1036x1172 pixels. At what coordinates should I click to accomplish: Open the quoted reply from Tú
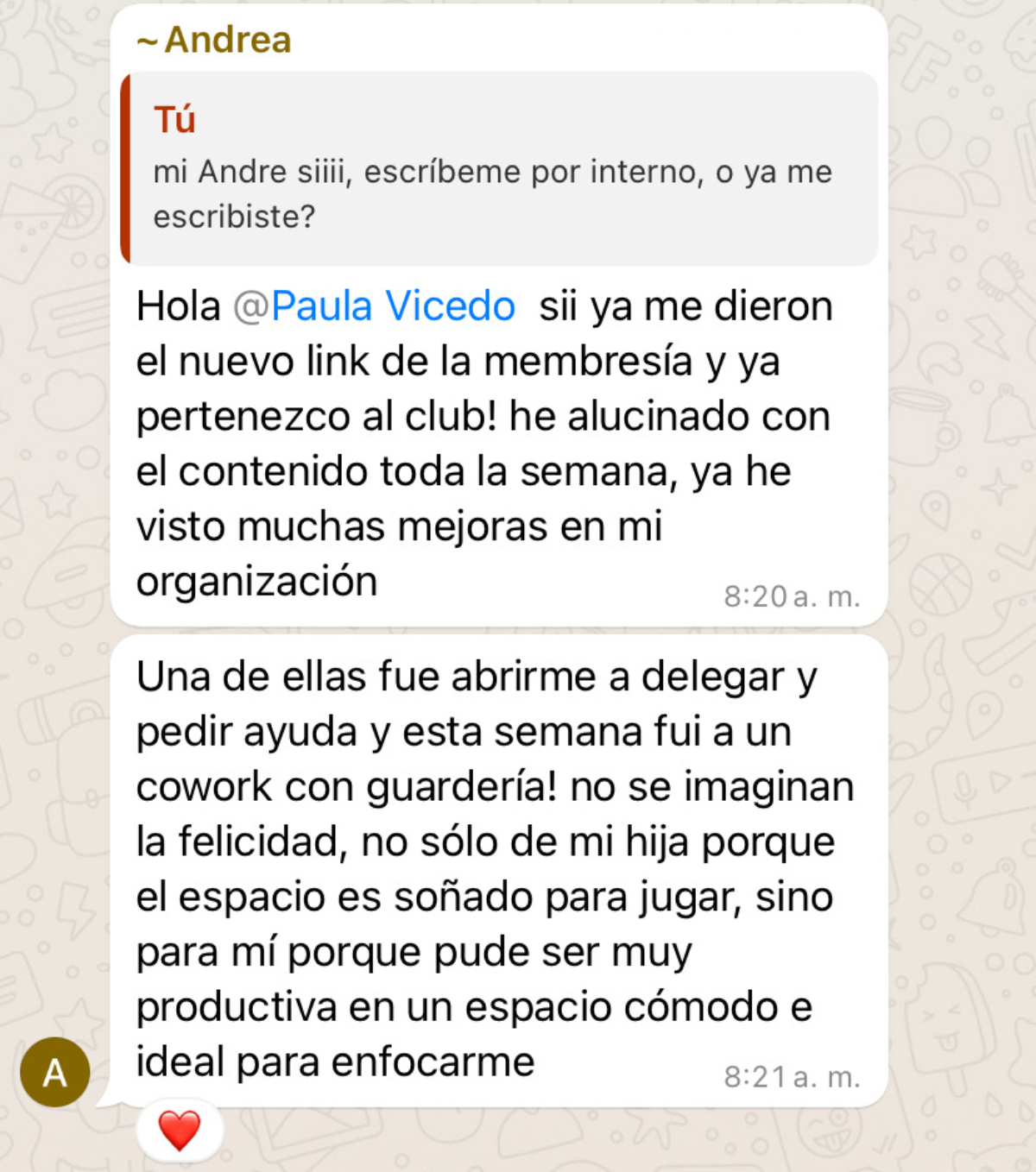(x=499, y=168)
